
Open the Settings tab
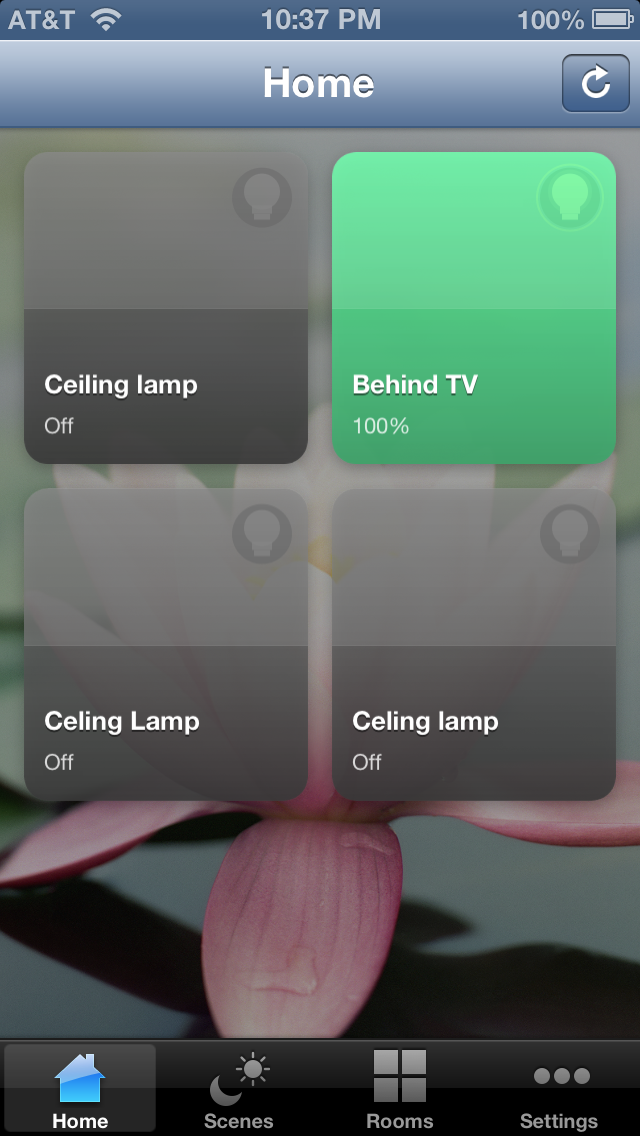click(559, 1089)
